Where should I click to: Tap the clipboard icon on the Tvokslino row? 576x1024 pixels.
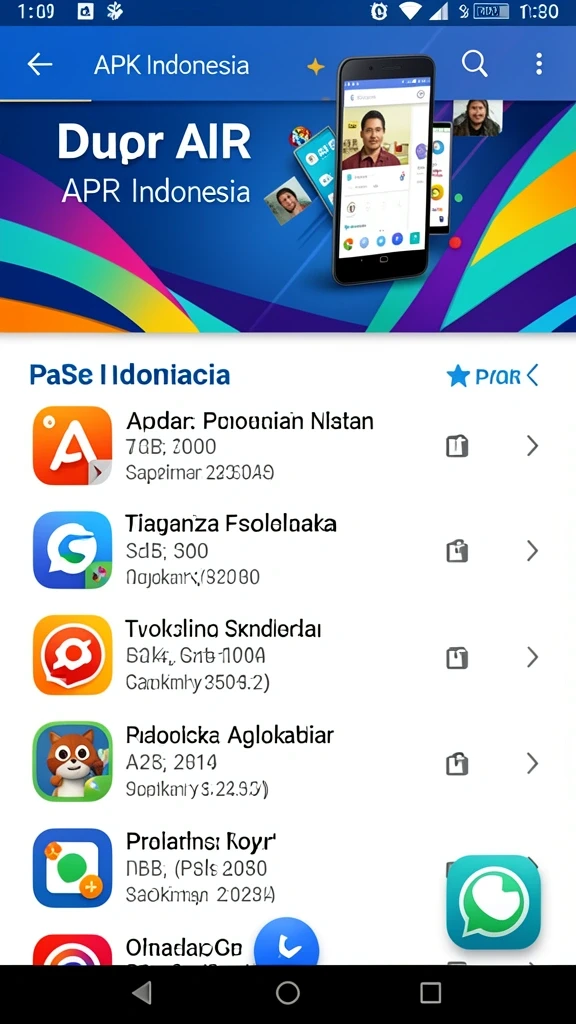(457, 657)
